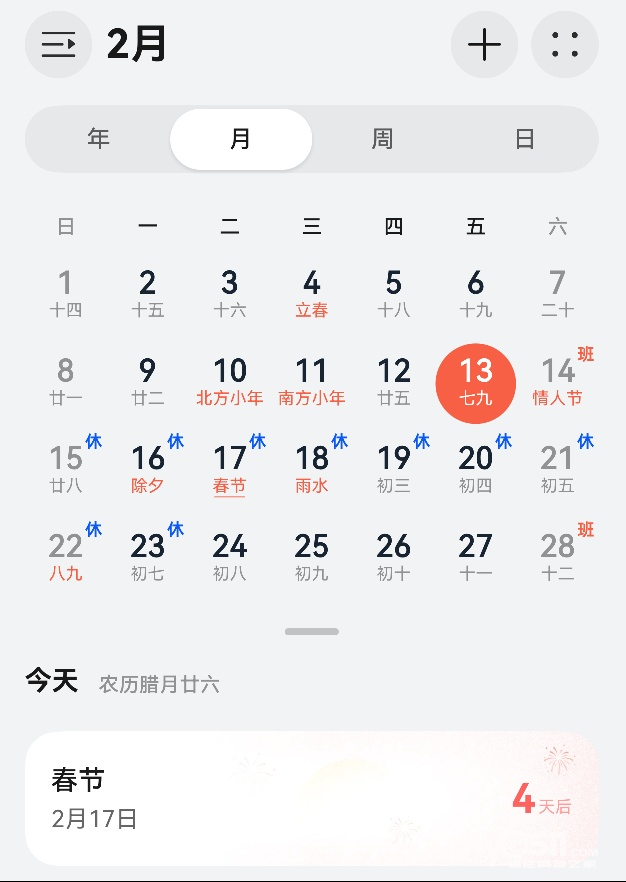Select February 22 八九
Image resolution: width=626 pixels, height=882 pixels.
[x=66, y=557]
